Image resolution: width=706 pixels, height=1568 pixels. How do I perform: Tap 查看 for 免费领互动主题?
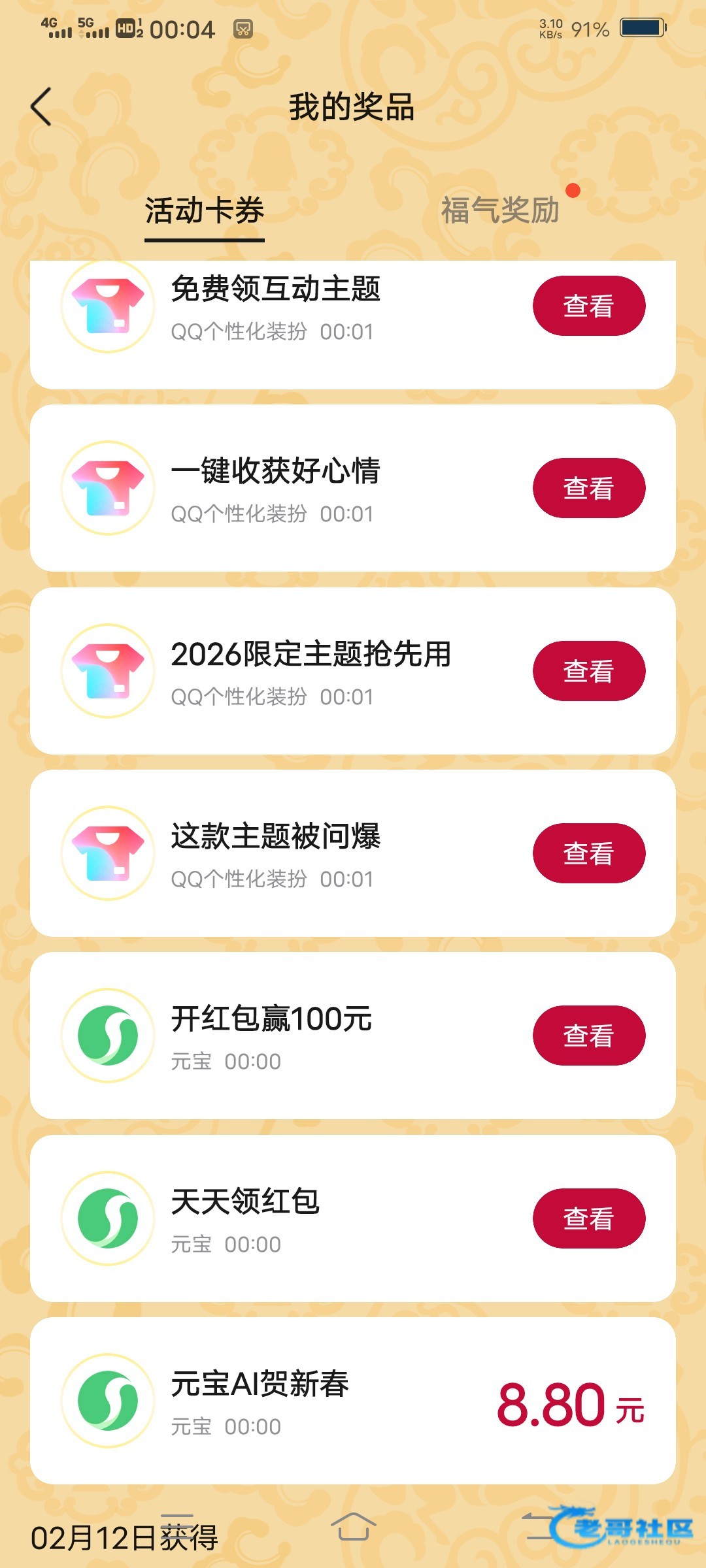[x=588, y=306]
